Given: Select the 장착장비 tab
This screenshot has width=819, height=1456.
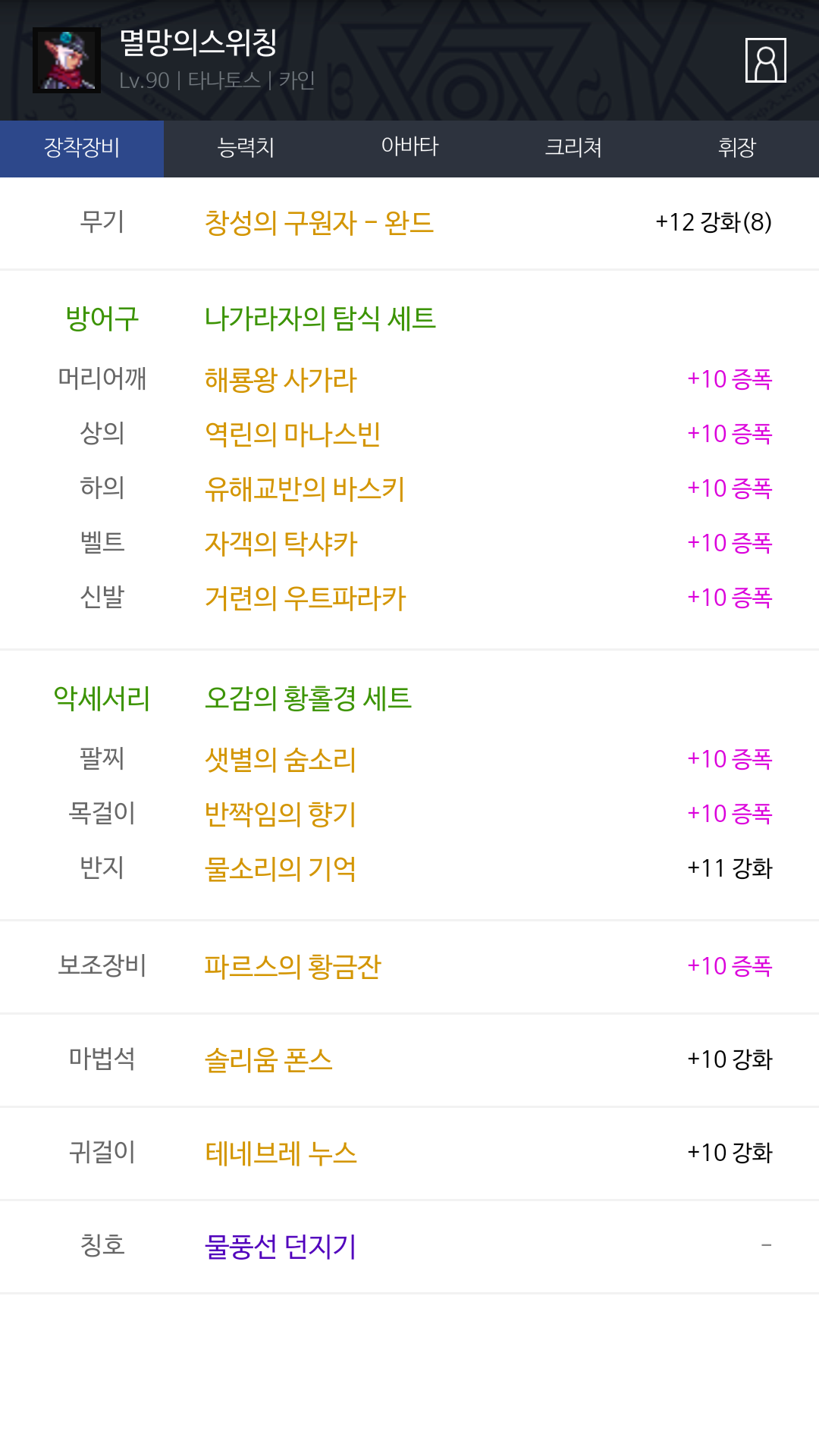Looking at the screenshot, I should tap(82, 149).
